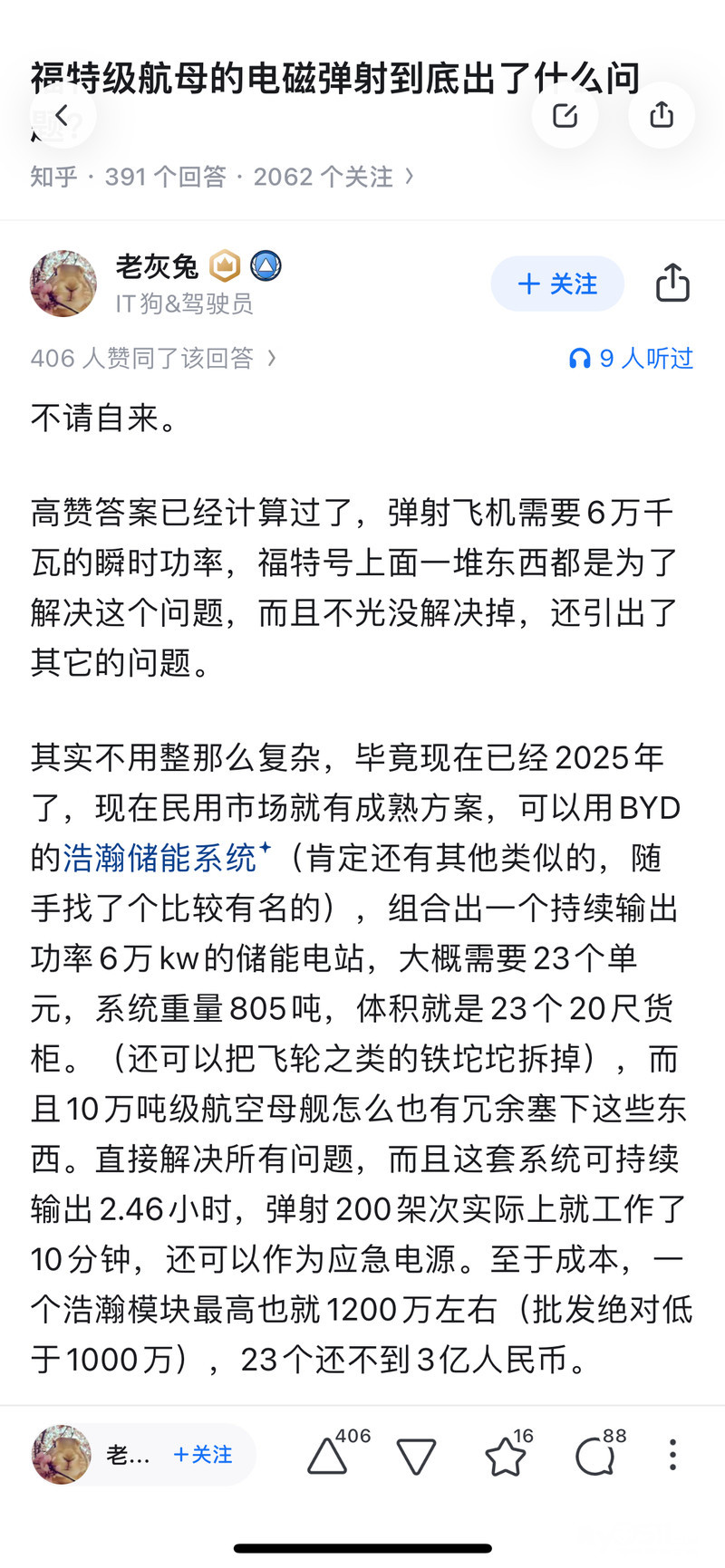Downvote this answer
This screenshot has height=1568, width=725.
click(416, 1457)
